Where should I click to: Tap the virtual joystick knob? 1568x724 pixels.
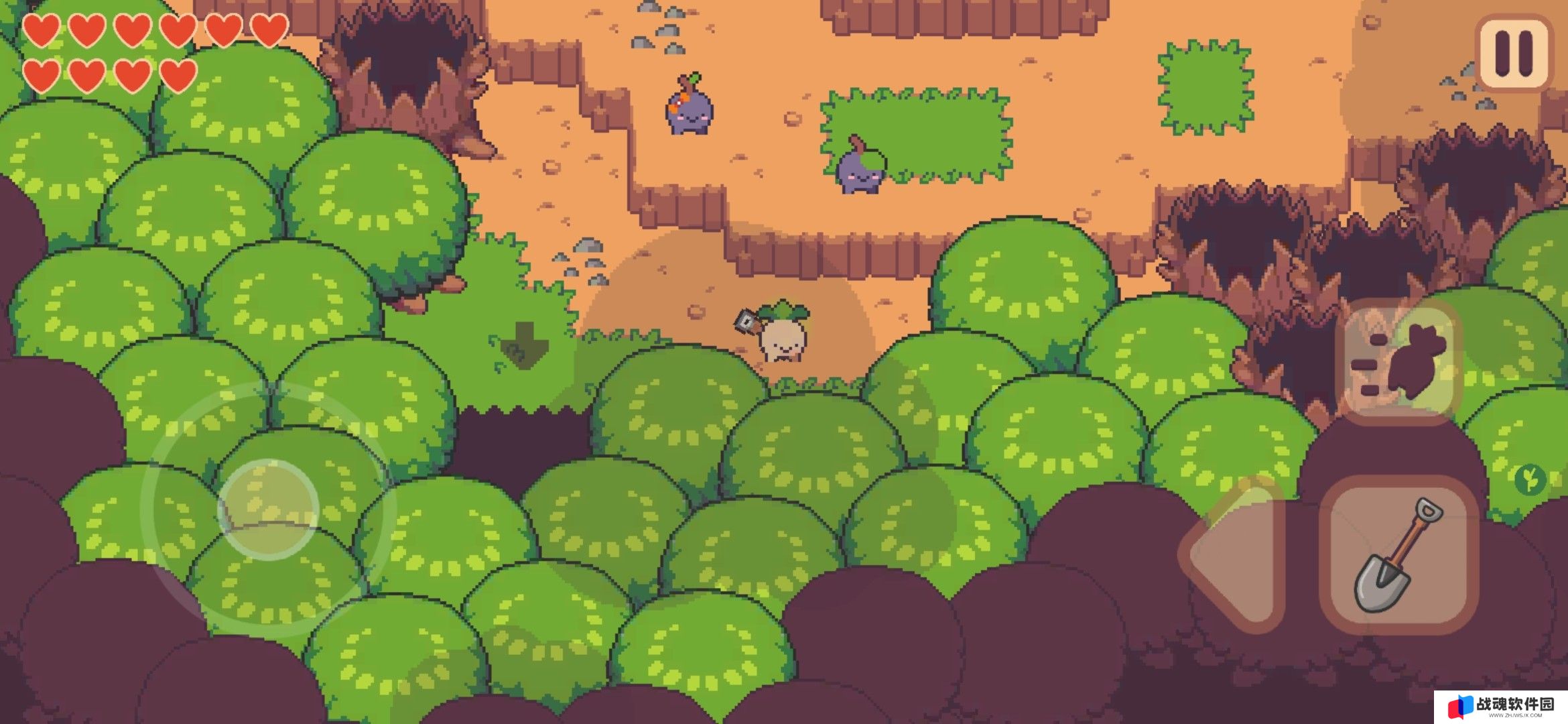269,509
